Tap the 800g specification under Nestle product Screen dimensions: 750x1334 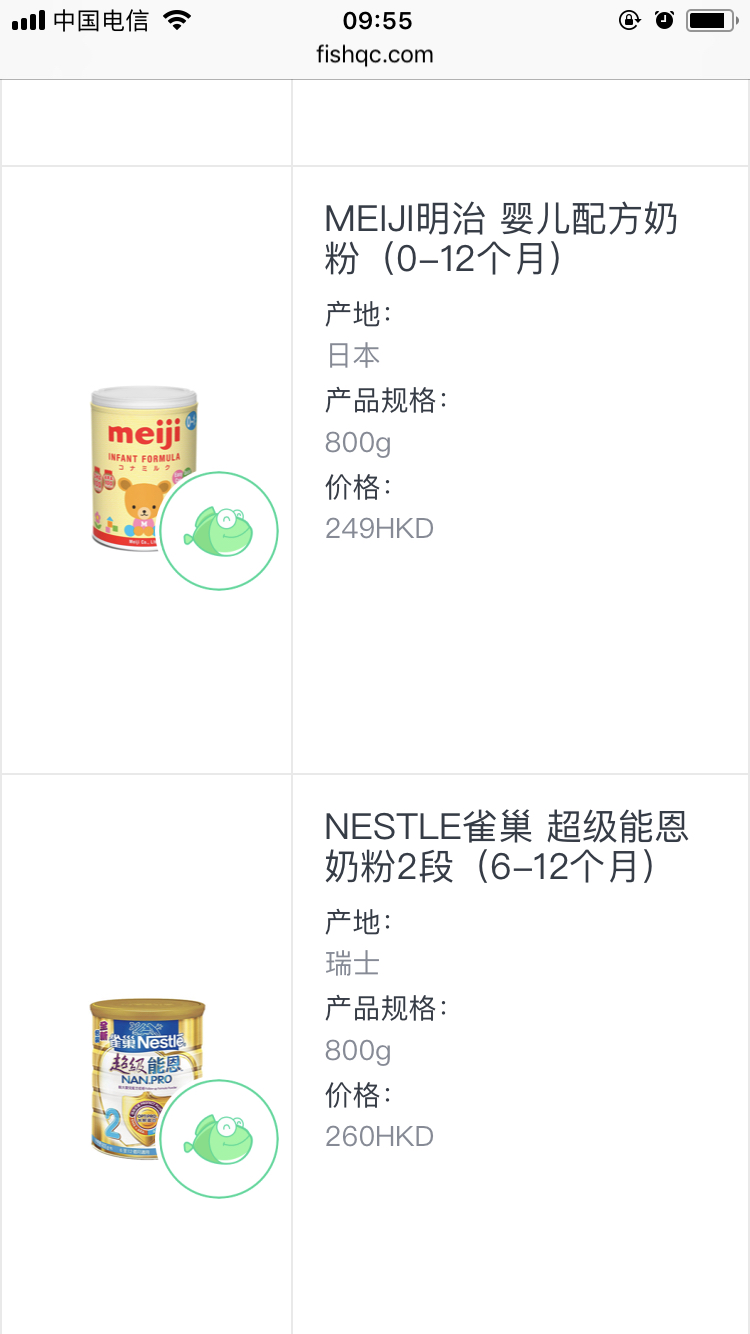pos(357,1051)
